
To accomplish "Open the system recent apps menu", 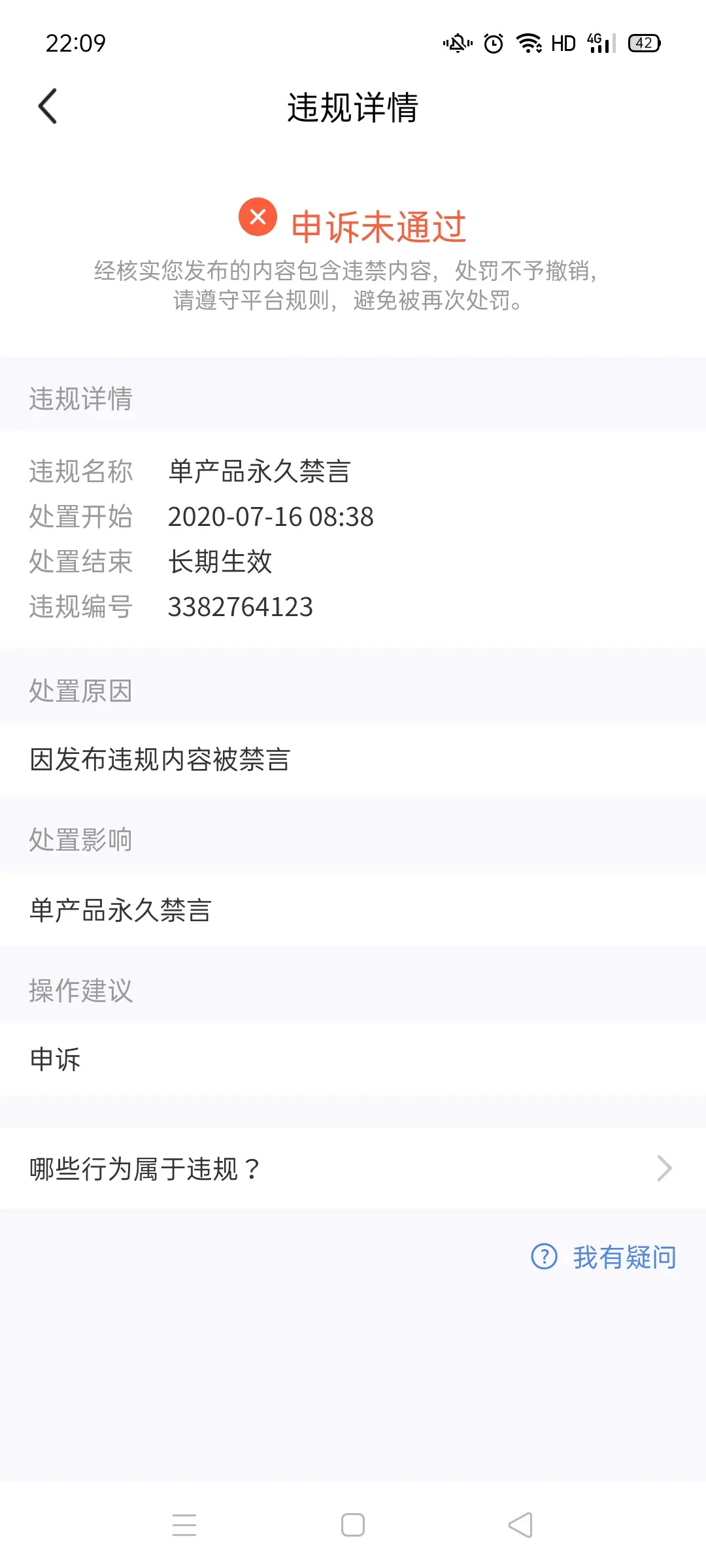I will pos(184,1525).
